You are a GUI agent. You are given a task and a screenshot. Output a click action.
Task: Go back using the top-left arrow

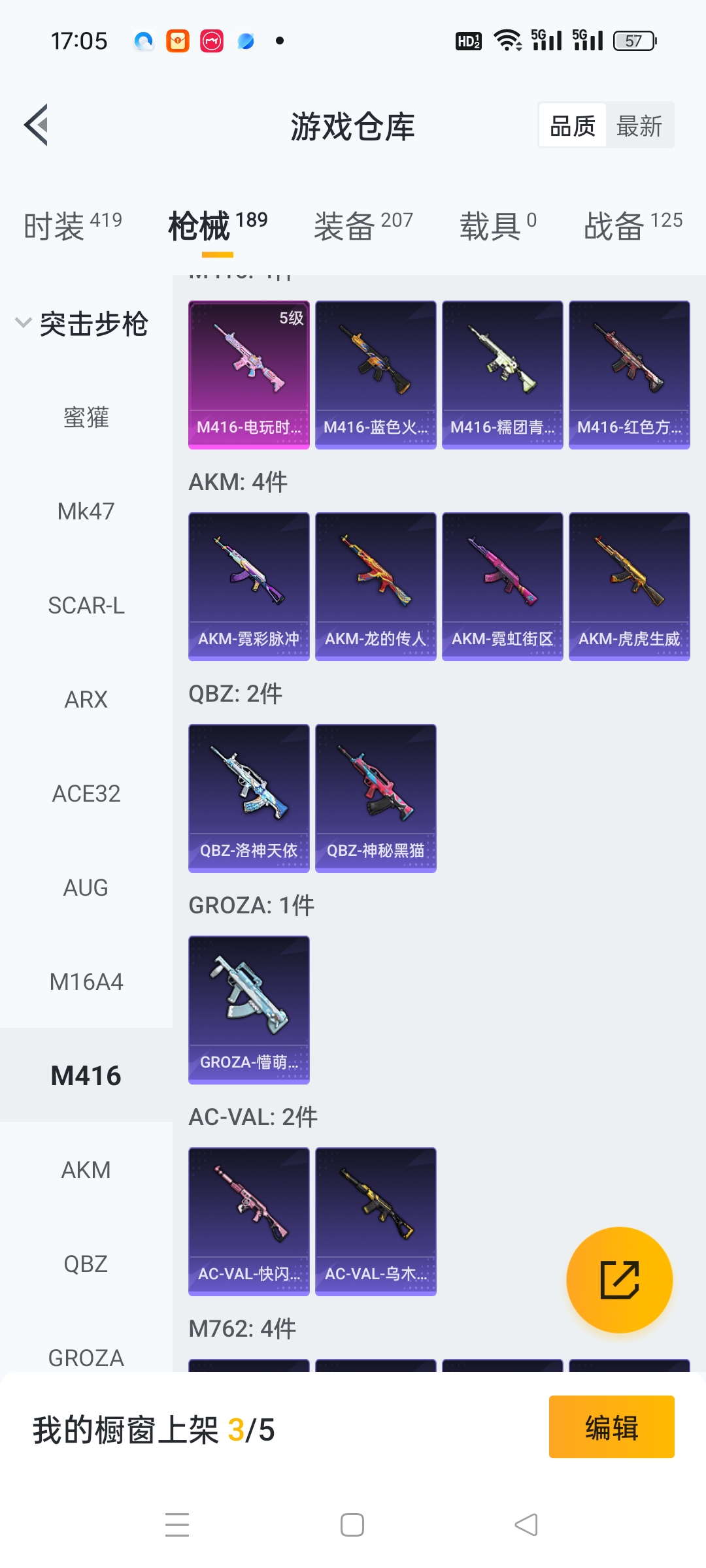[37, 125]
